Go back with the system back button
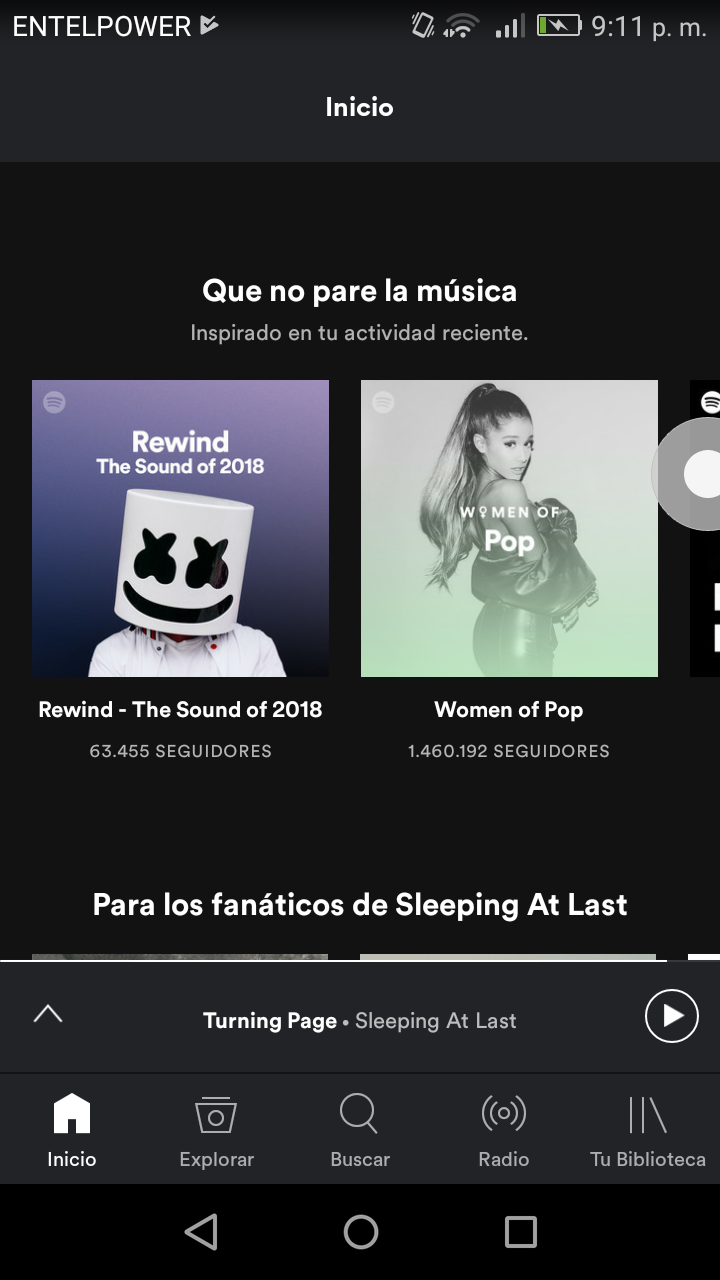Viewport: 720px width, 1280px height. click(201, 1232)
